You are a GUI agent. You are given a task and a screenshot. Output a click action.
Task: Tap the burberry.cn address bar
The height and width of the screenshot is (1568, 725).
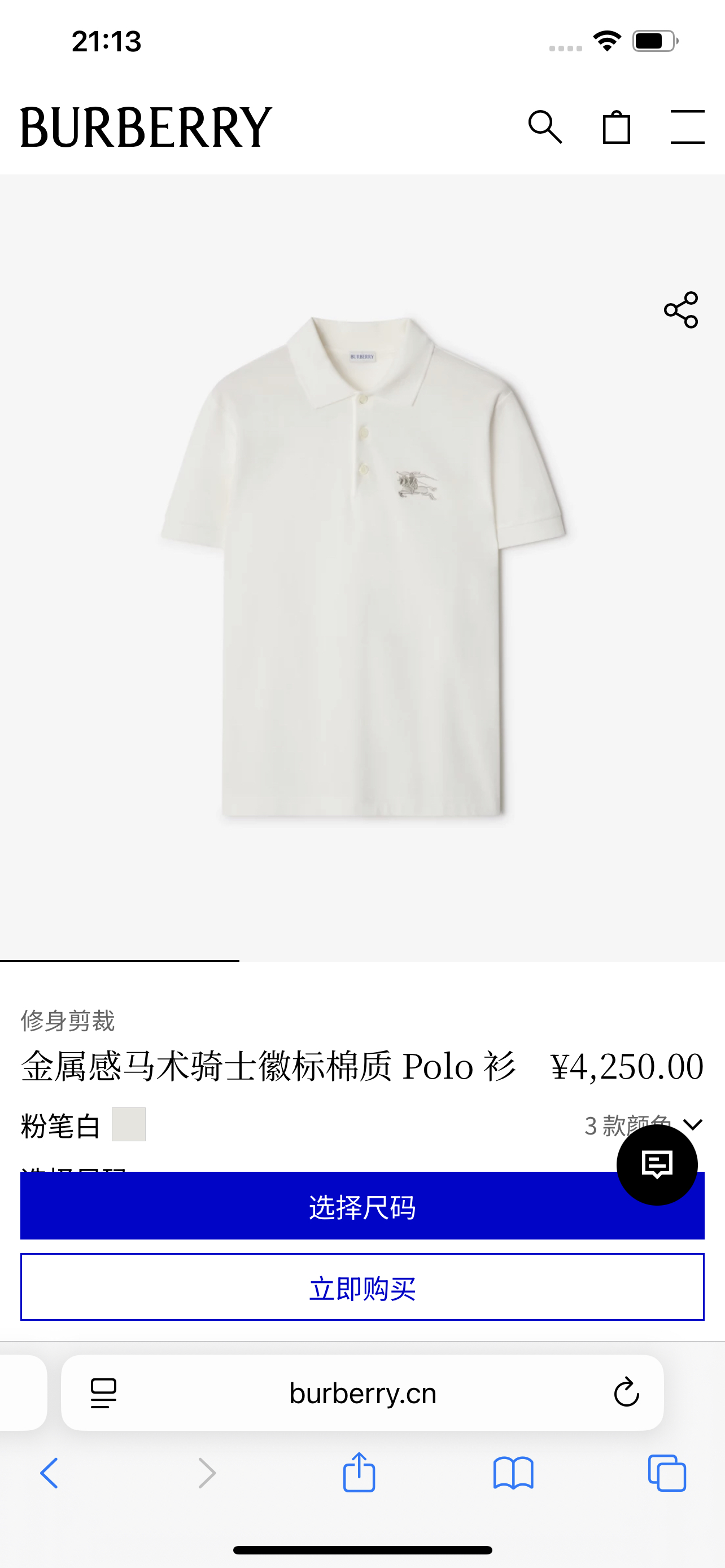[363, 1393]
